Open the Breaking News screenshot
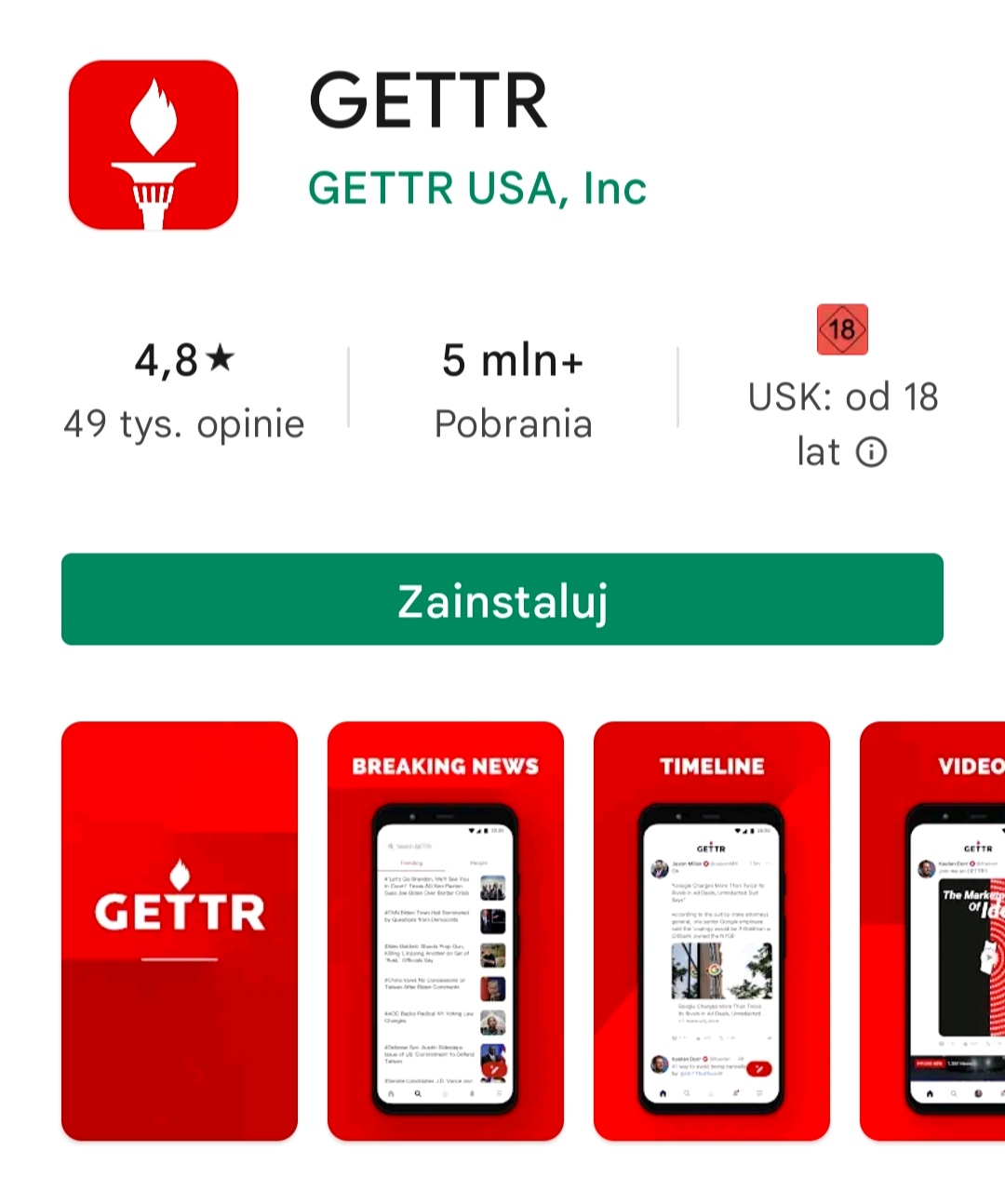The image size is (1005, 1204). (x=446, y=930)
